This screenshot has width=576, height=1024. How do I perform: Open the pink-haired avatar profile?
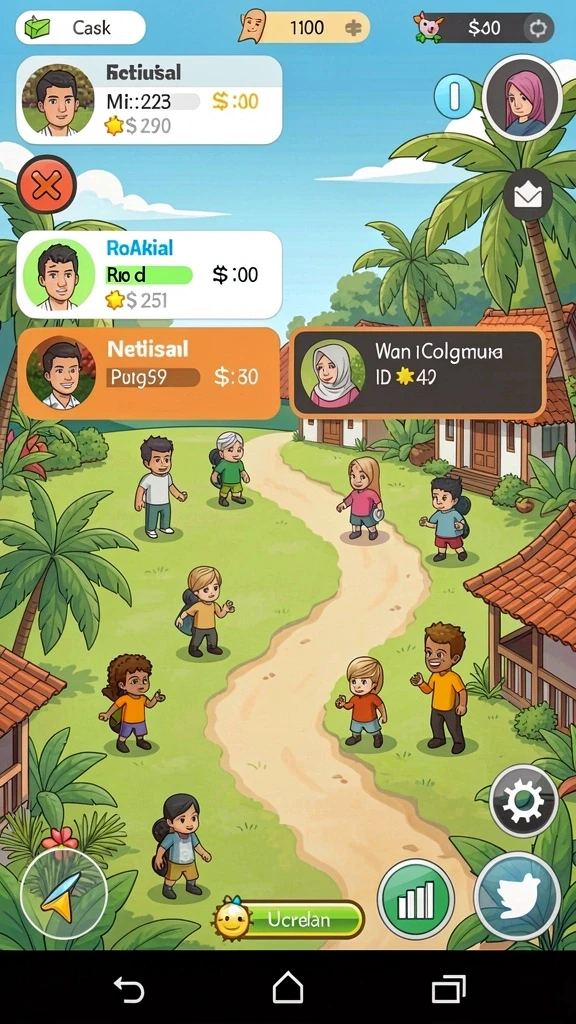(522, 98)
